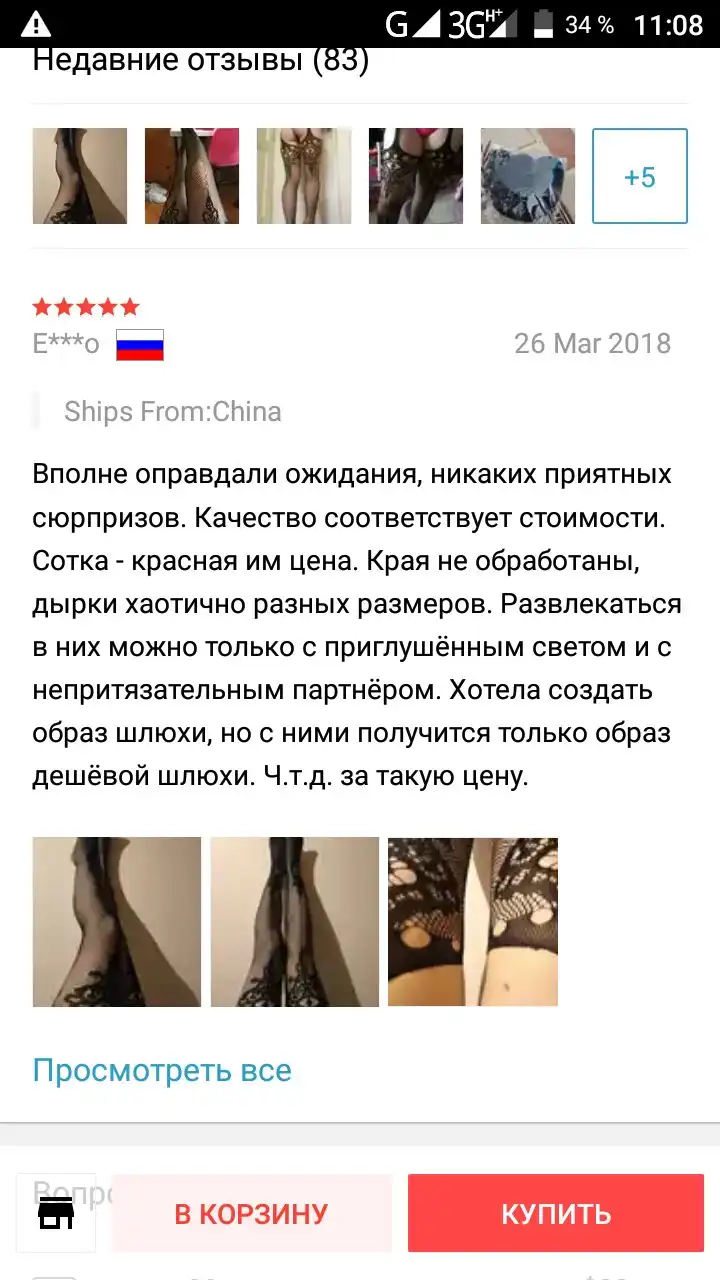Open the fourth recent review photo thumbnail
720x1280 pixels.
tap(416, 176)
